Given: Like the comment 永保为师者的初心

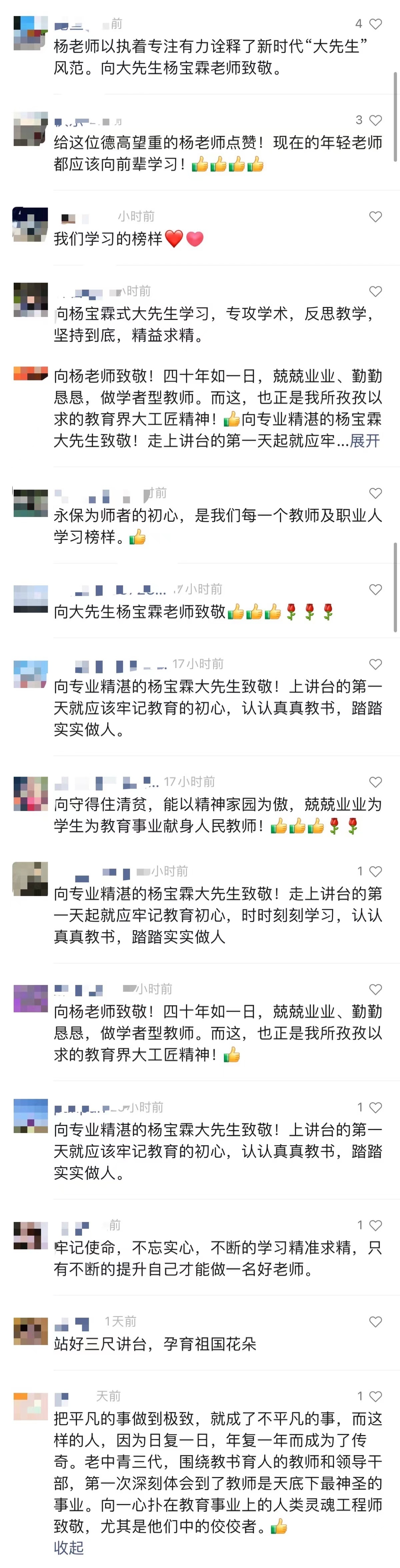Looking at the screenshot, I should [x=376, y=493].
